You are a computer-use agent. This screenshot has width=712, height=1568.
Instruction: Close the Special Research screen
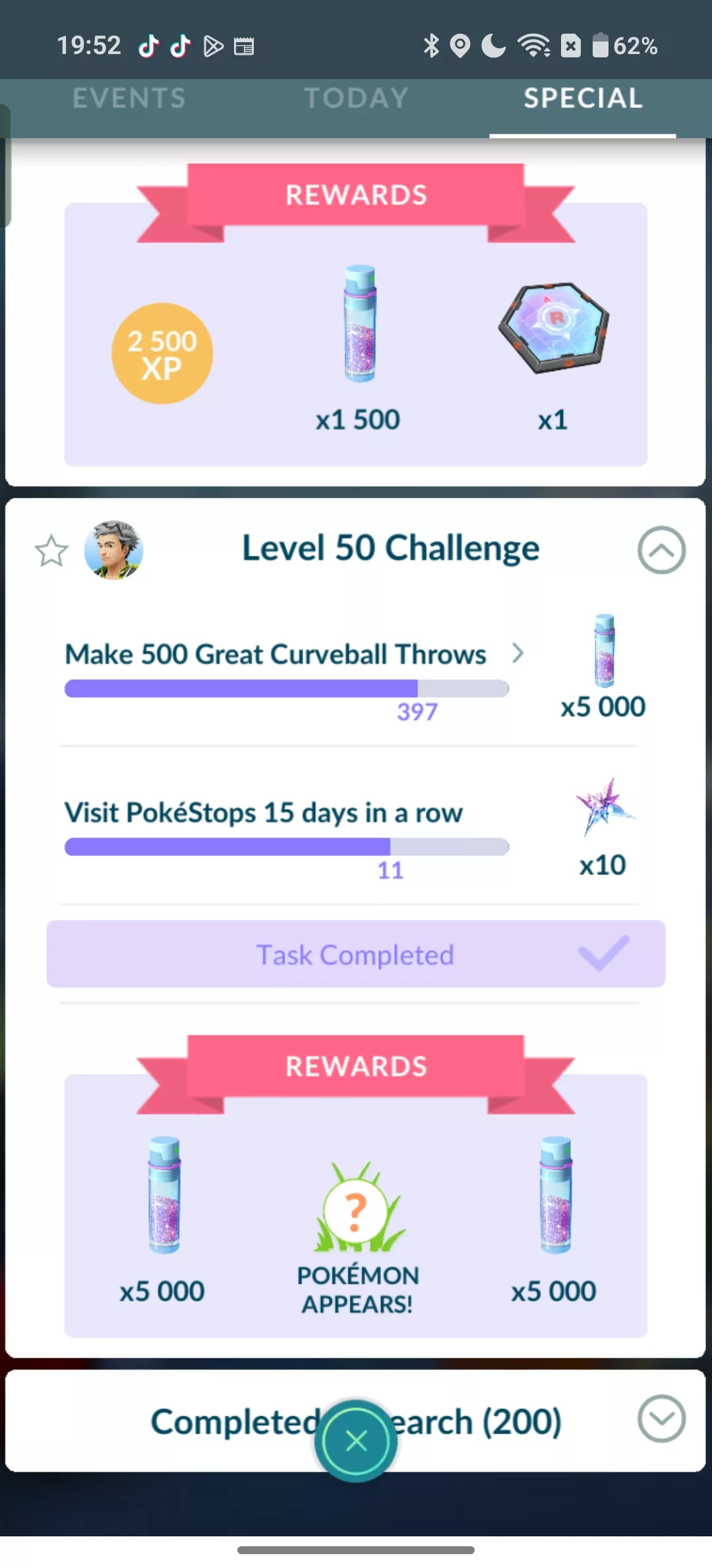(x=357, y=1441)
